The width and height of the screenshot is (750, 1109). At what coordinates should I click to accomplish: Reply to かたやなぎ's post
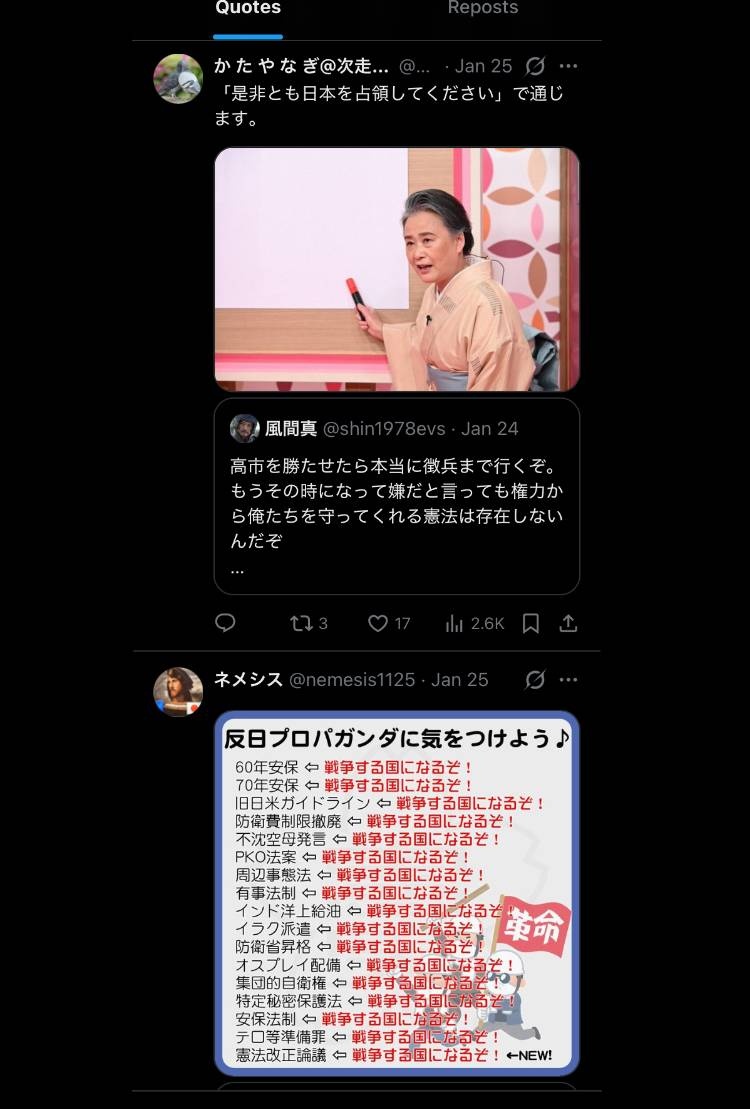(x=225, y=623)
